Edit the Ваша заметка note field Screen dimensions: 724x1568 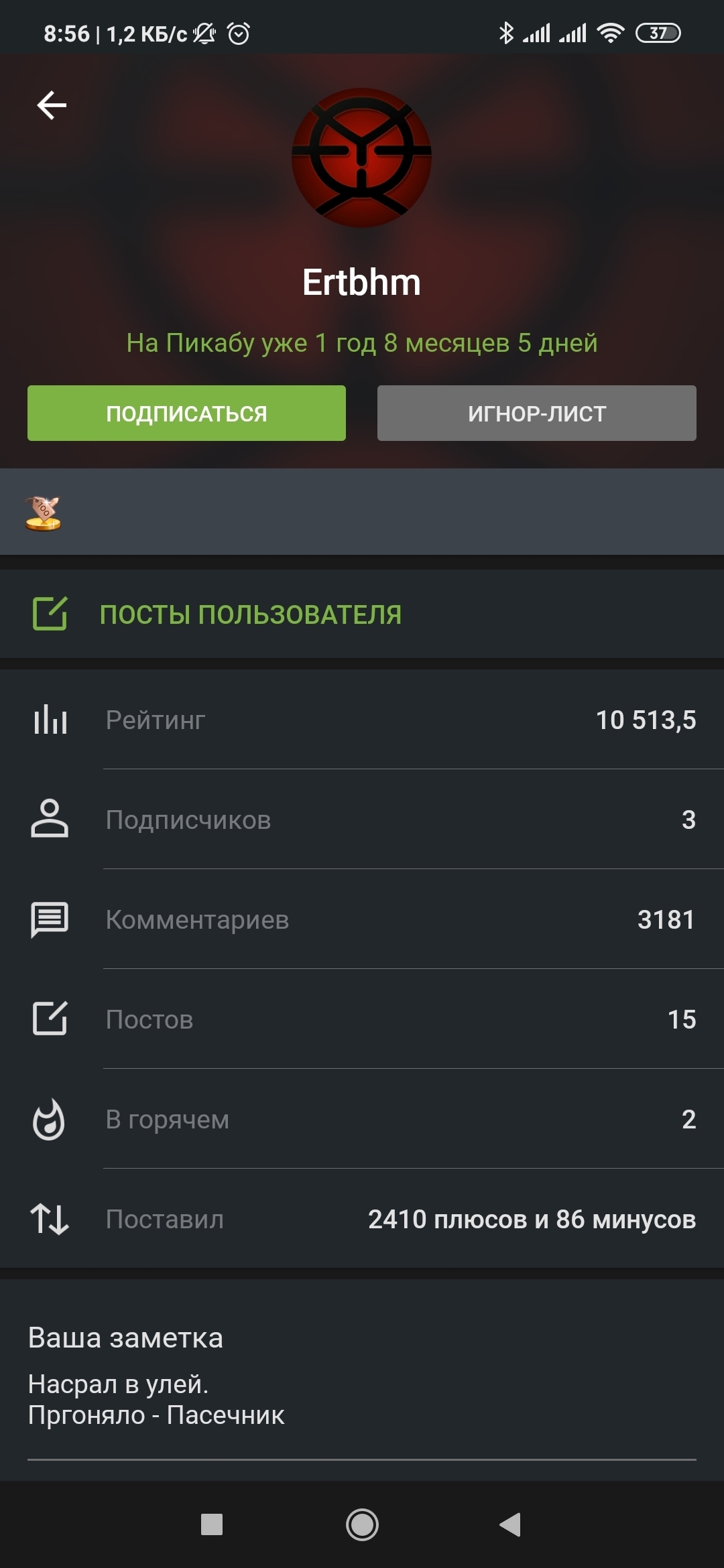click(361, 1400)
